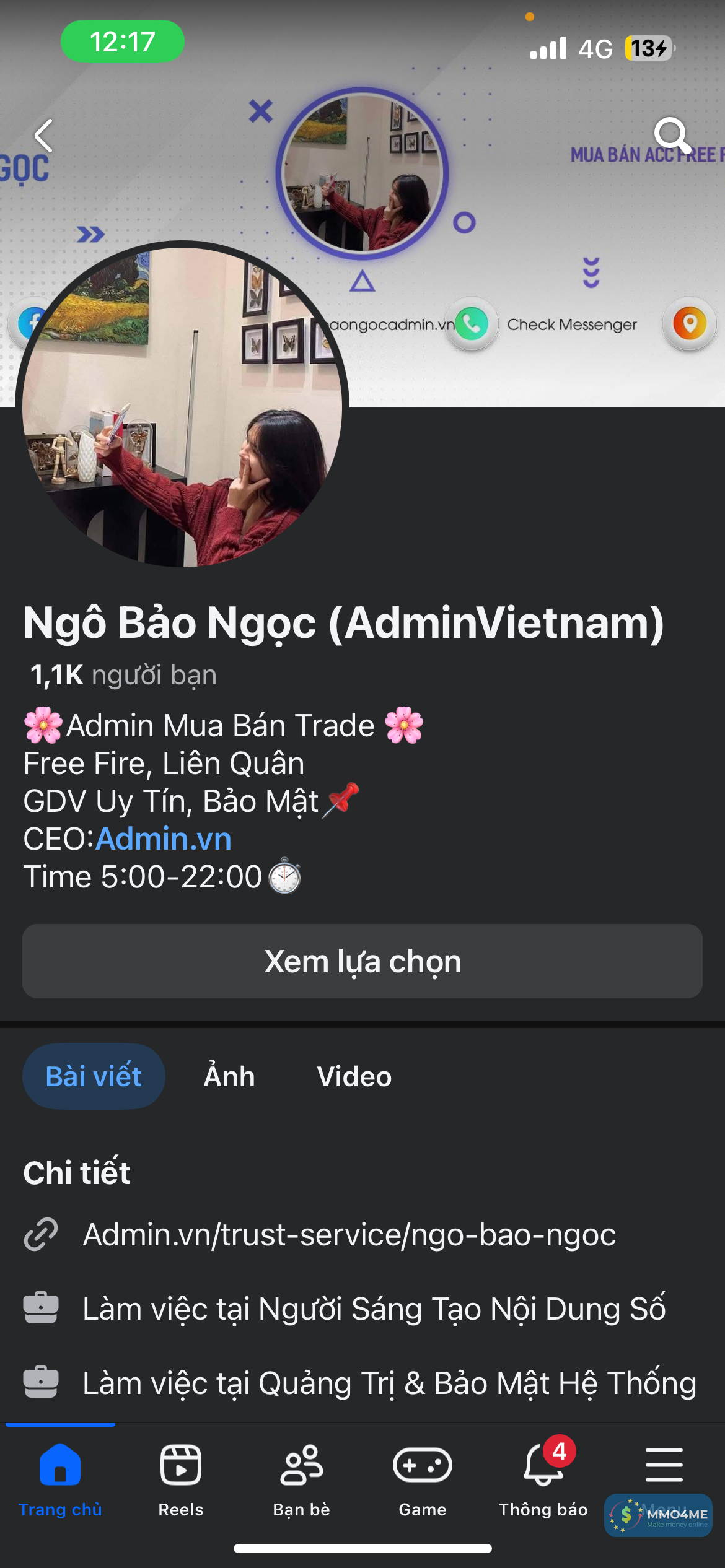This screenshot has width=725, height=1568.
Task: View the round profile picture
Action: (x=182, y=407)
